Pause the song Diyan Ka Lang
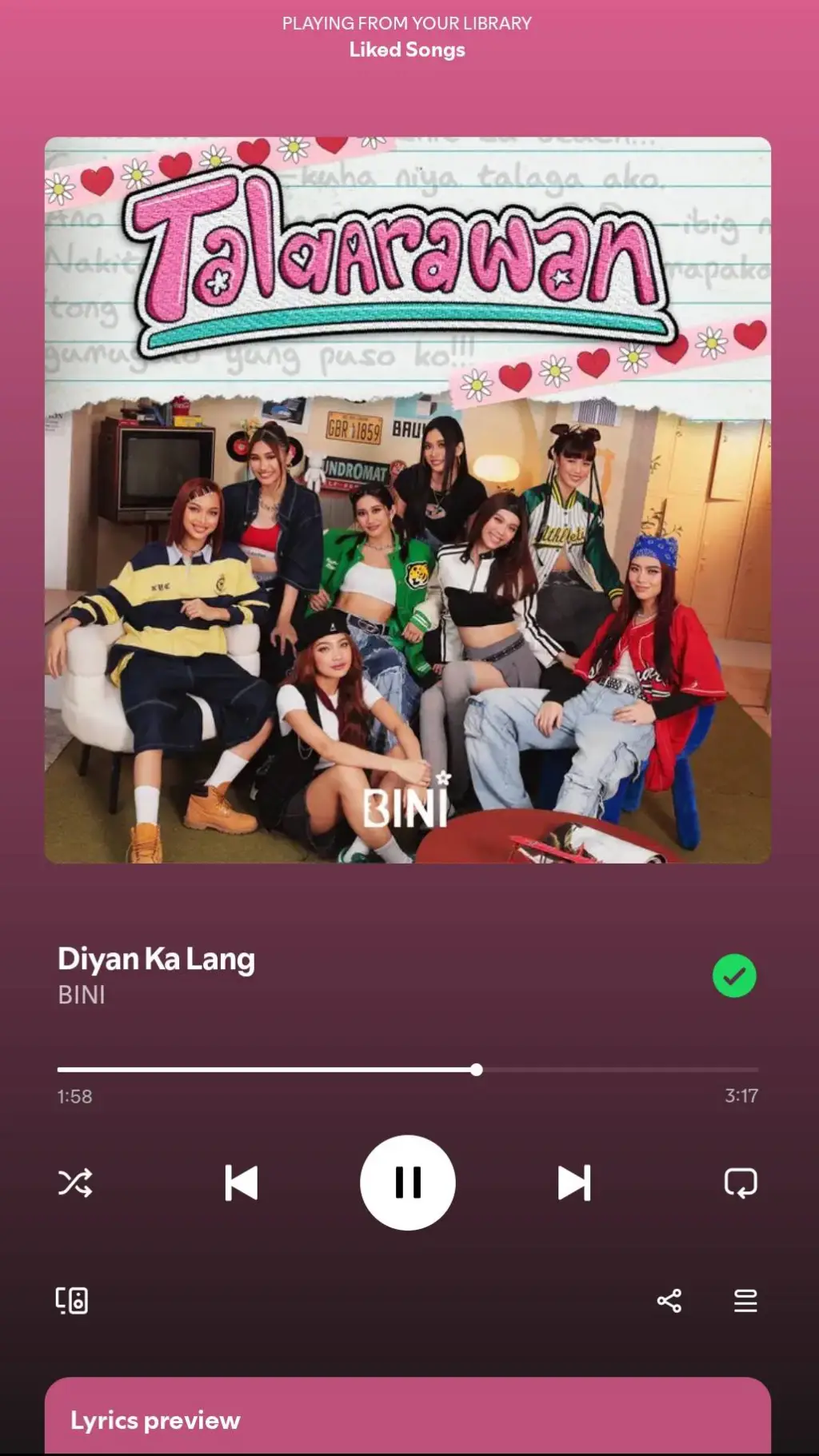 tap(408, 1183)
